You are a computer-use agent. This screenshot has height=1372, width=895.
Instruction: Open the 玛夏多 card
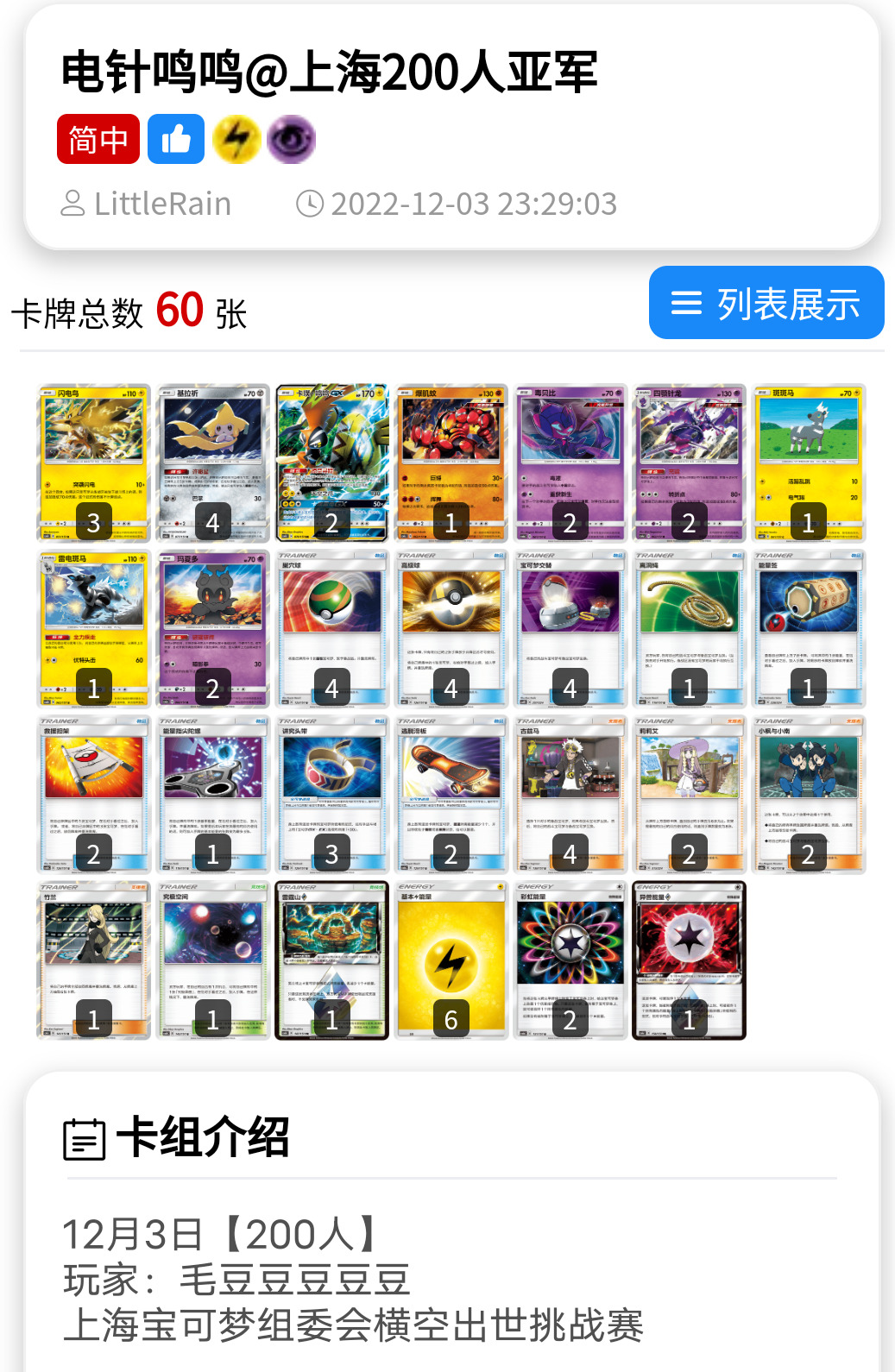coord(212,628)
